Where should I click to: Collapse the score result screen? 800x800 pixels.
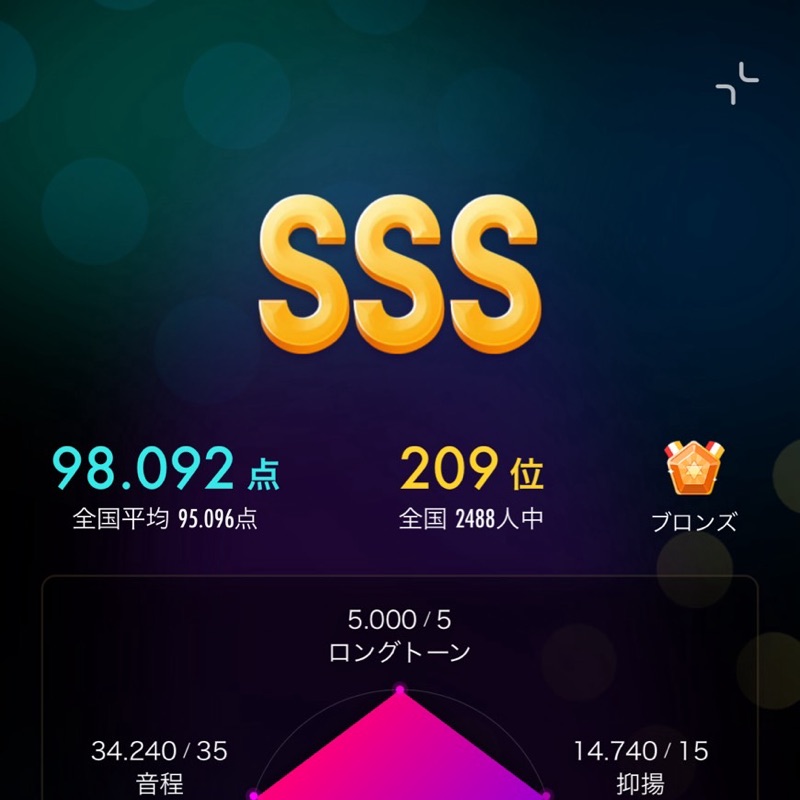click(737, 83)
